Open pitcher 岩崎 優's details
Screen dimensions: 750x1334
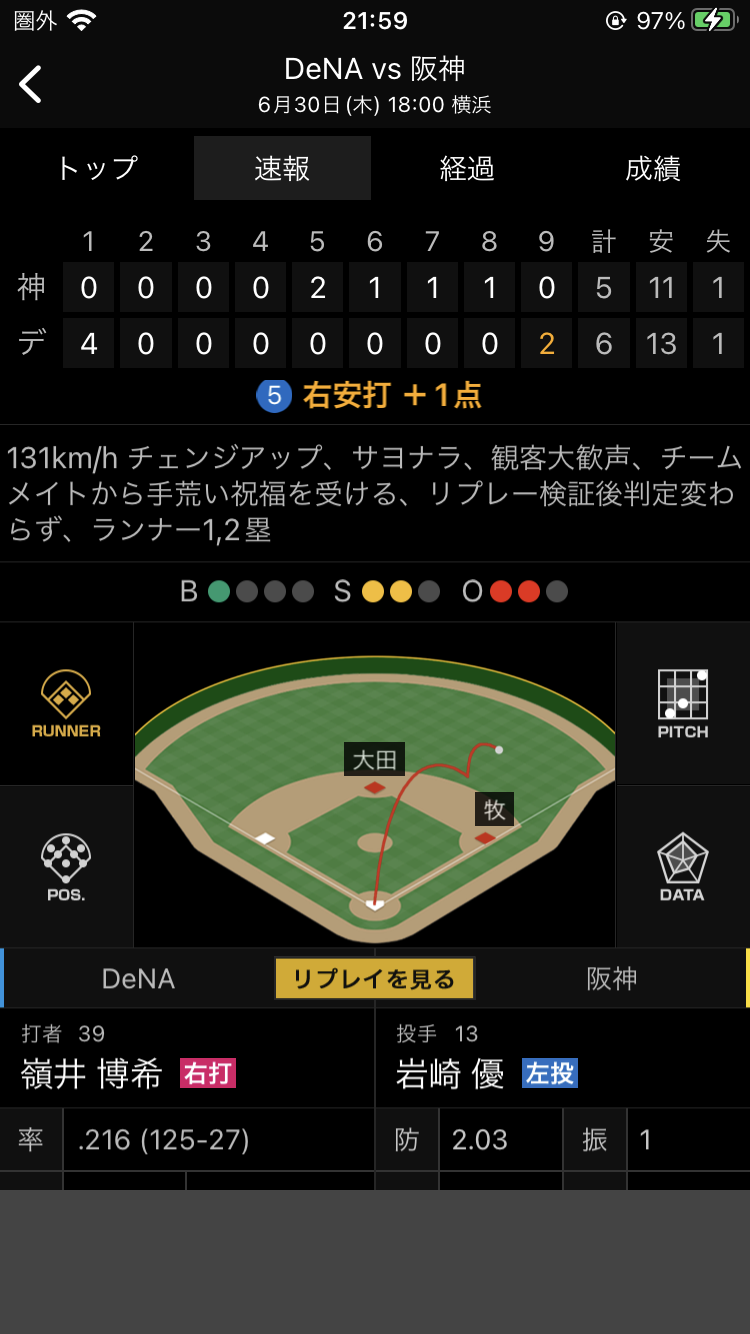450,1073
